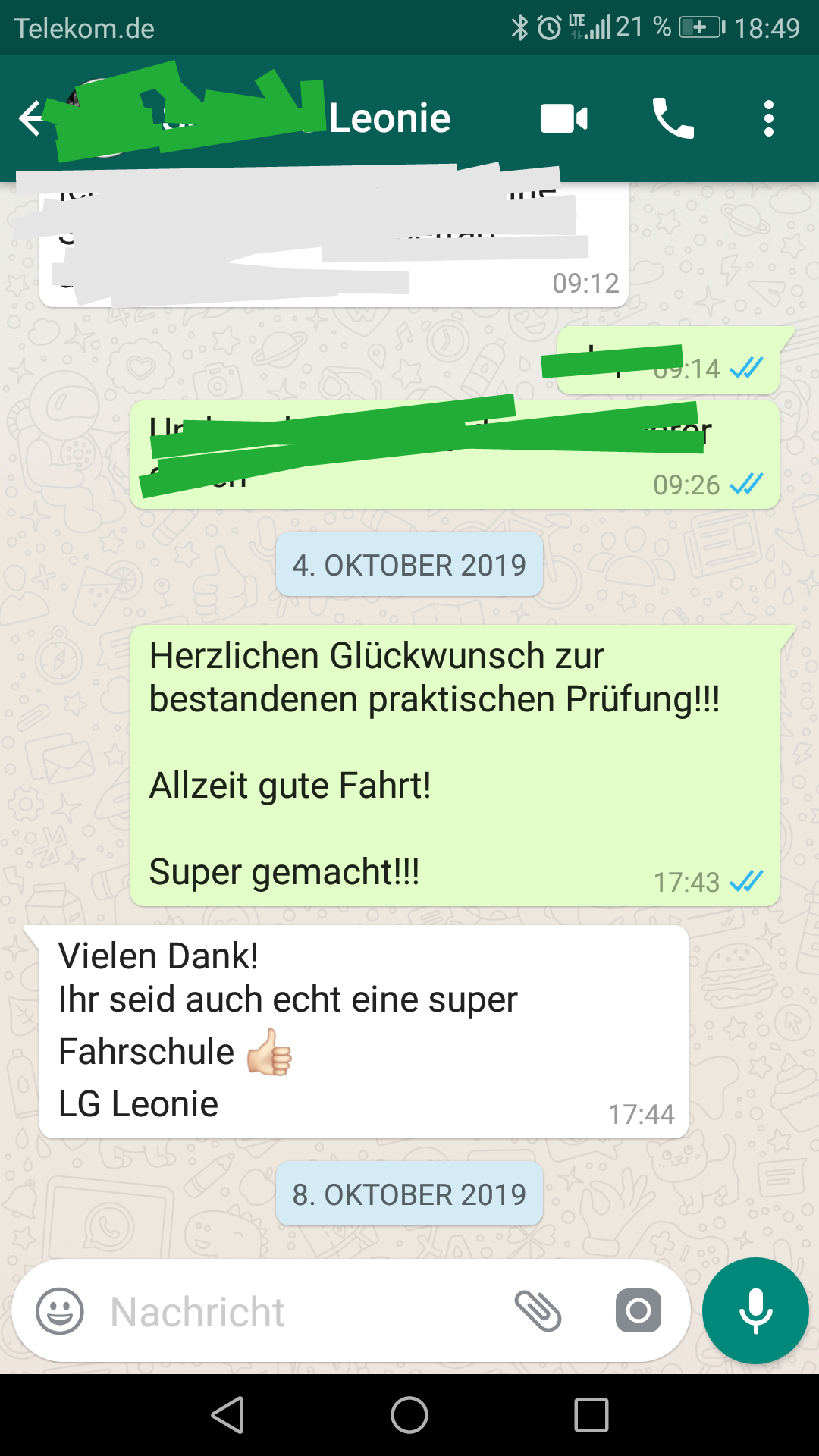Open the camera from the message bar
819x1456 pixels.
639,1310
